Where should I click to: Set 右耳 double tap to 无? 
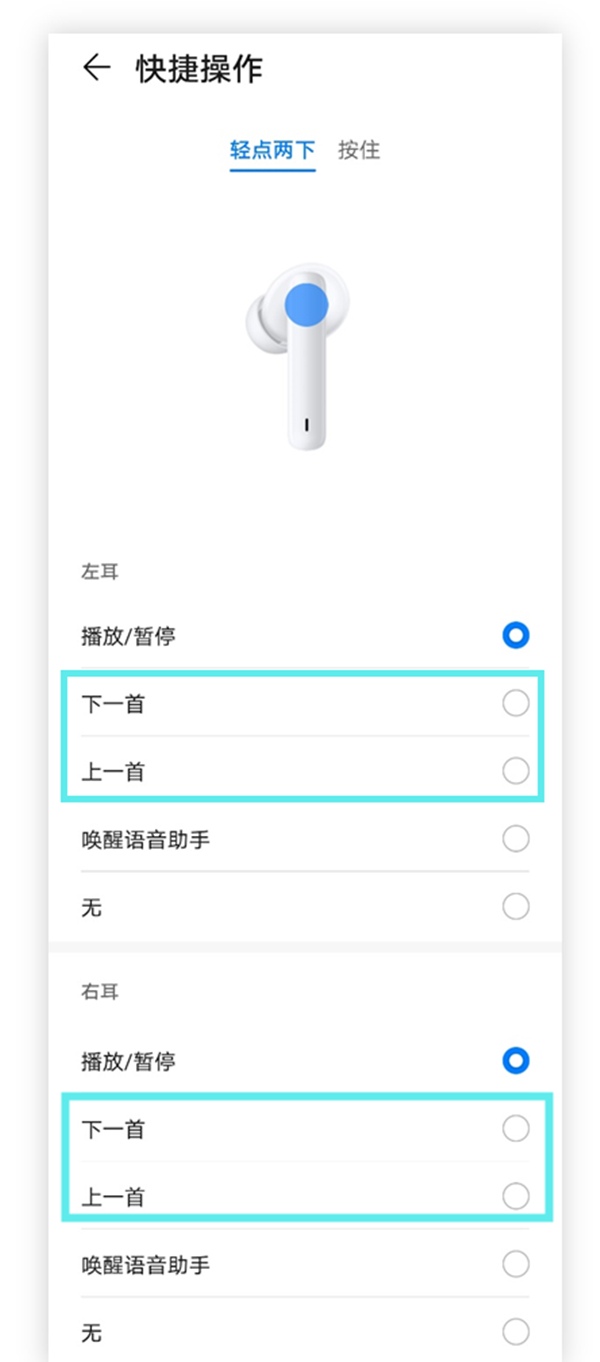(x=515, y=1332)
